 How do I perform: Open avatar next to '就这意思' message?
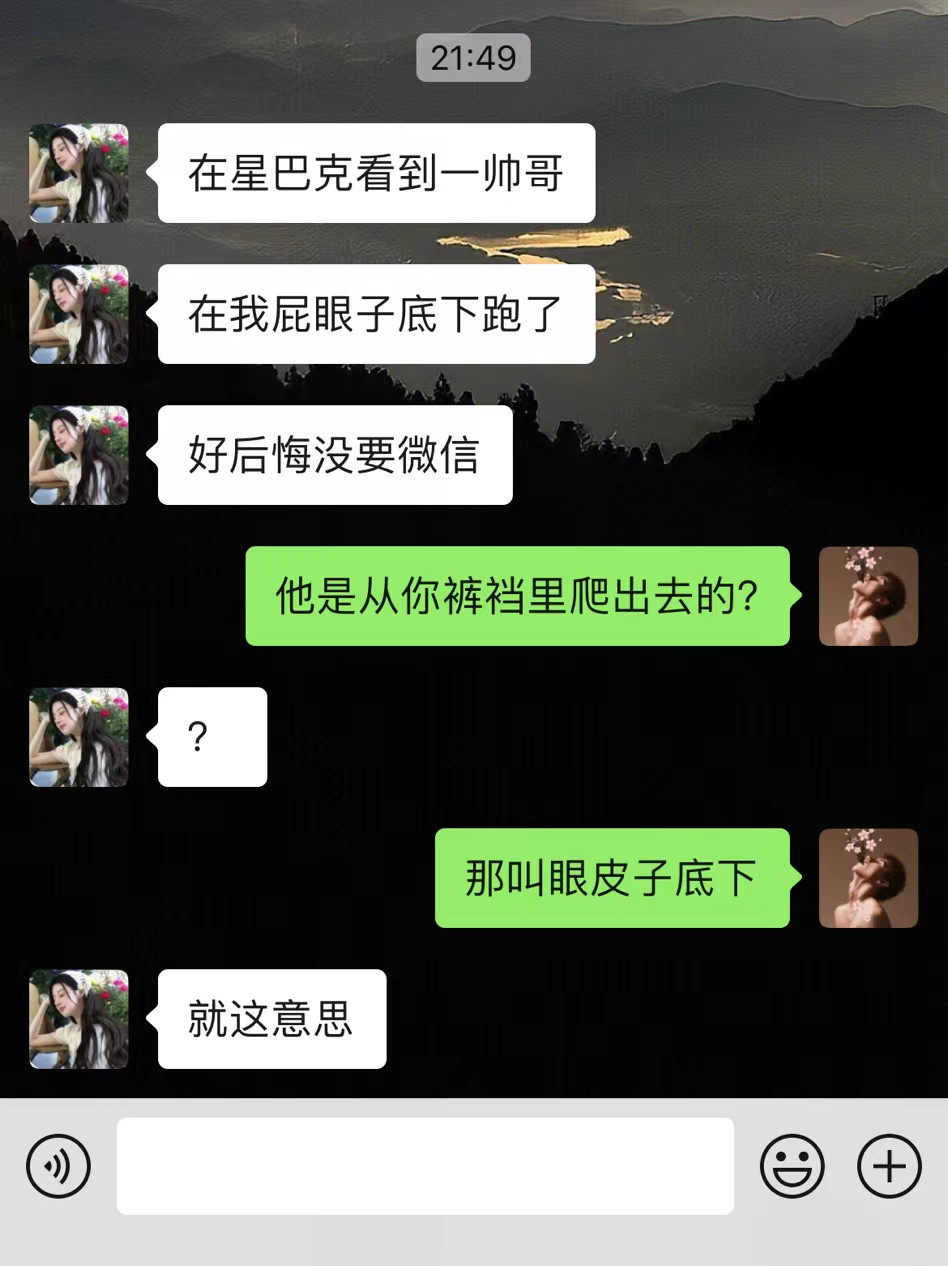pyautogui.click(x=78, y=1018)
